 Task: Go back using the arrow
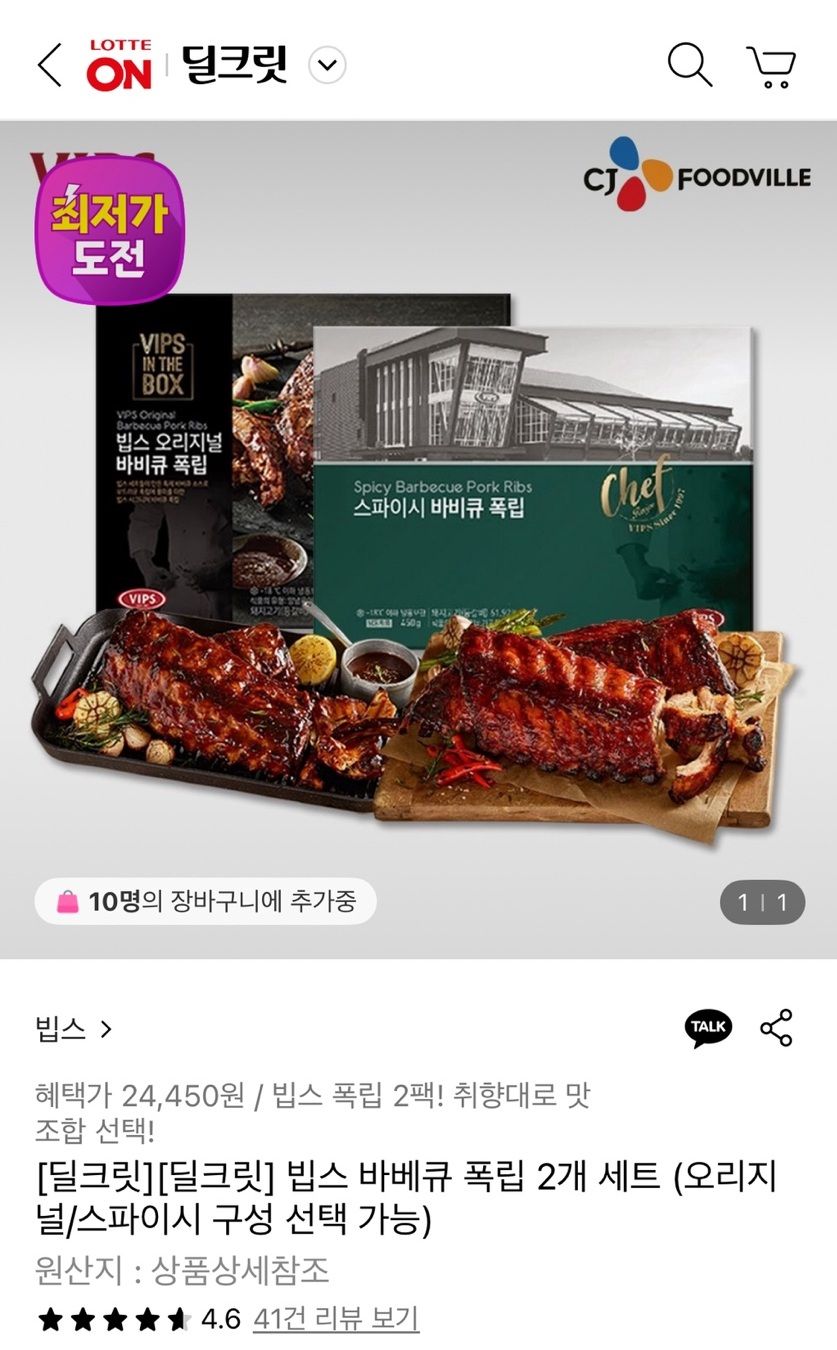(49, 65)
